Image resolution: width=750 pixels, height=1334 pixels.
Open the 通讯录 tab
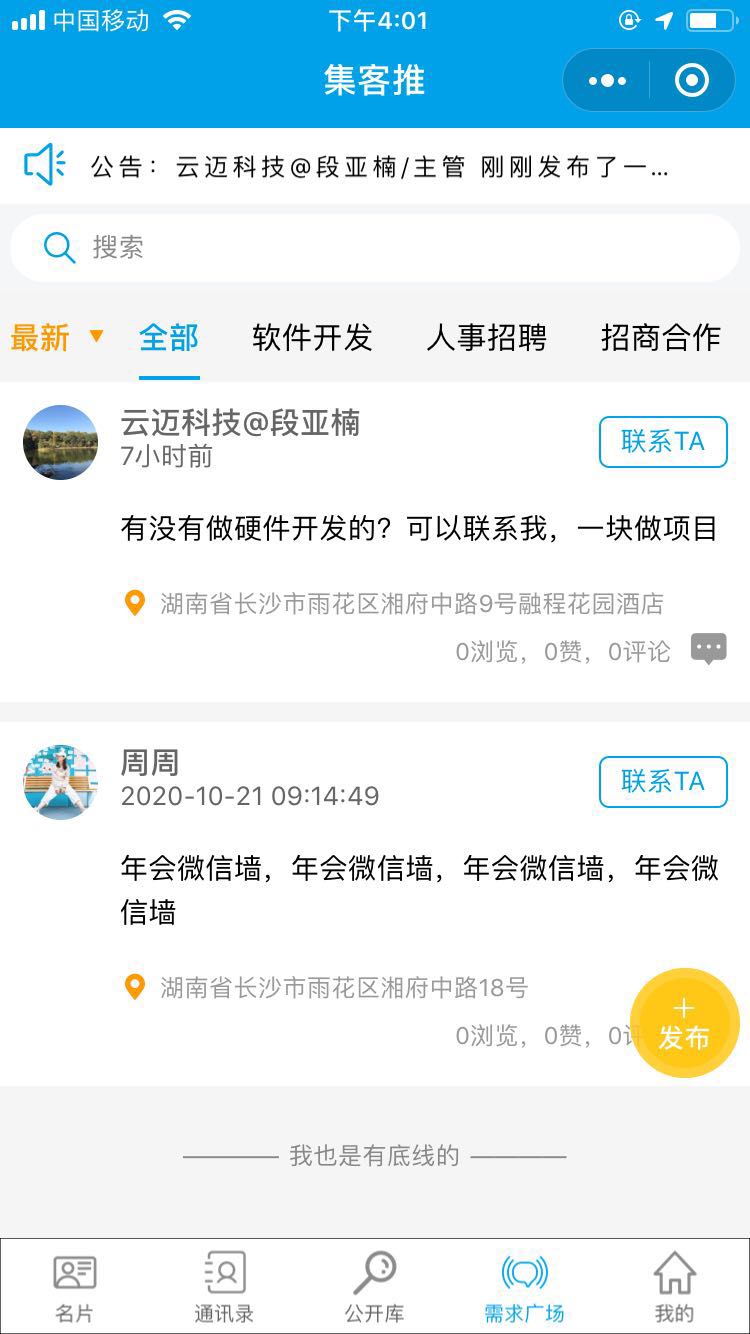(x=224, y=1286)
